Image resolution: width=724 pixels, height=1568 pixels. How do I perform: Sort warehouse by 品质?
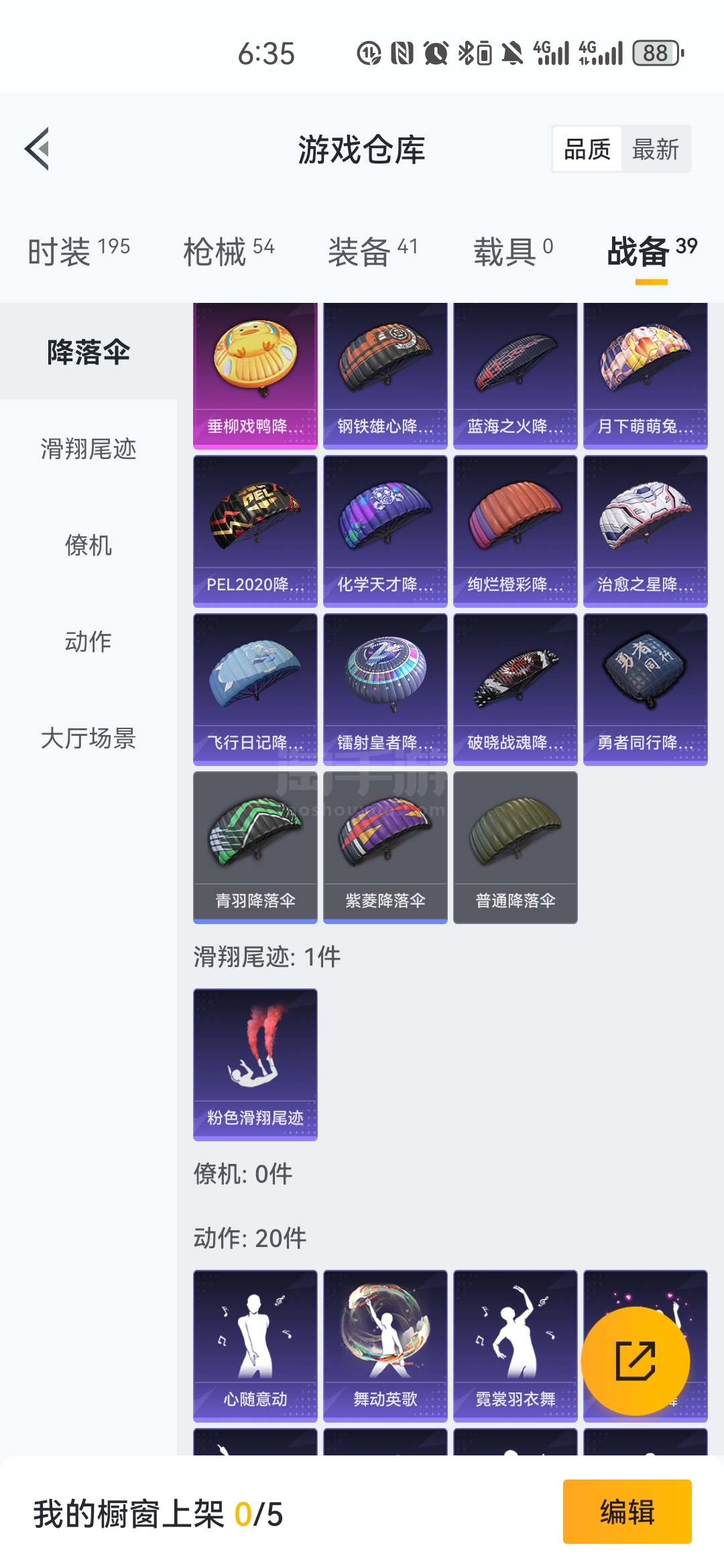pos(587,149)
